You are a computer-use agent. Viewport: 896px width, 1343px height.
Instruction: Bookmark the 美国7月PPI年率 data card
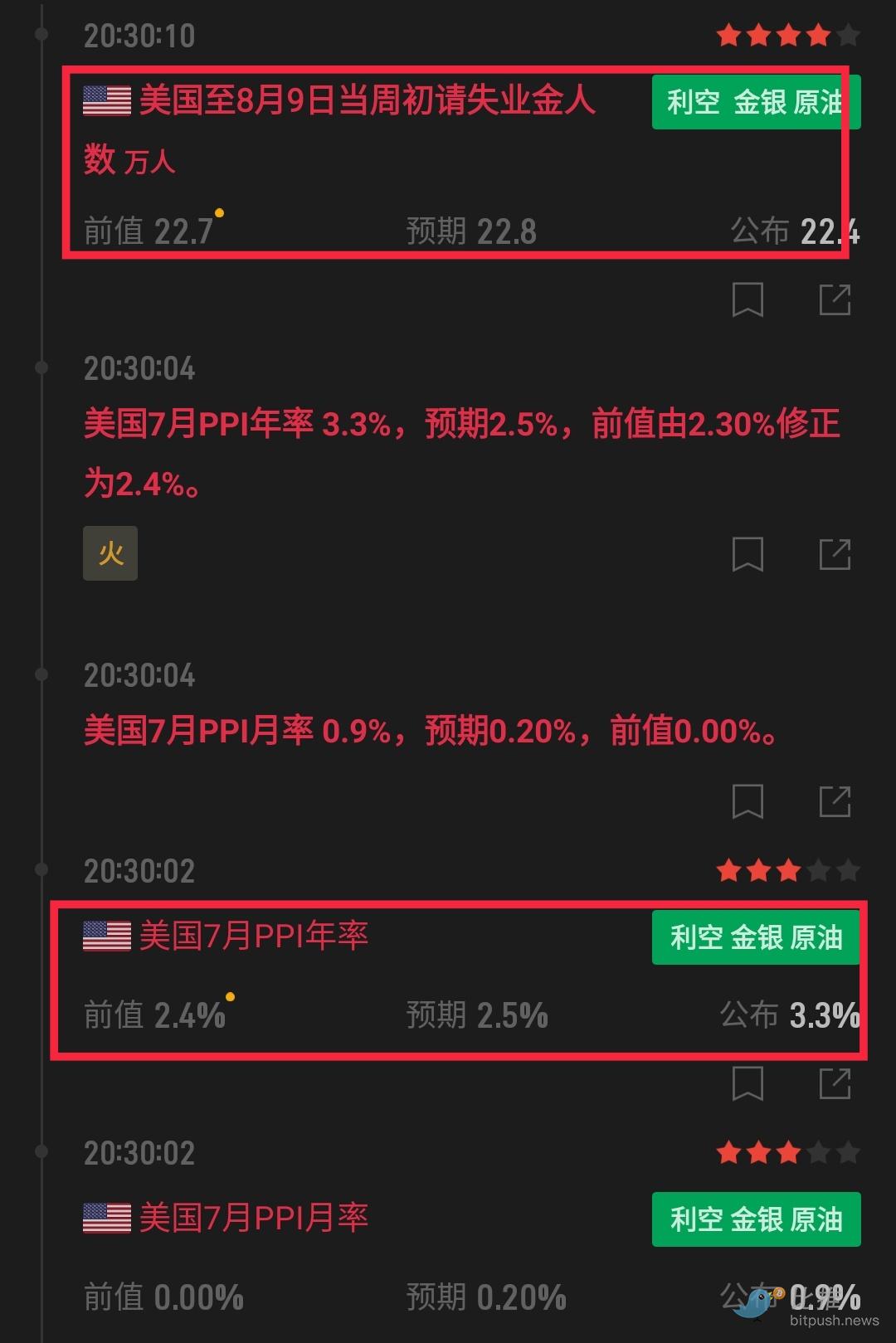(x=747, y=1083)
